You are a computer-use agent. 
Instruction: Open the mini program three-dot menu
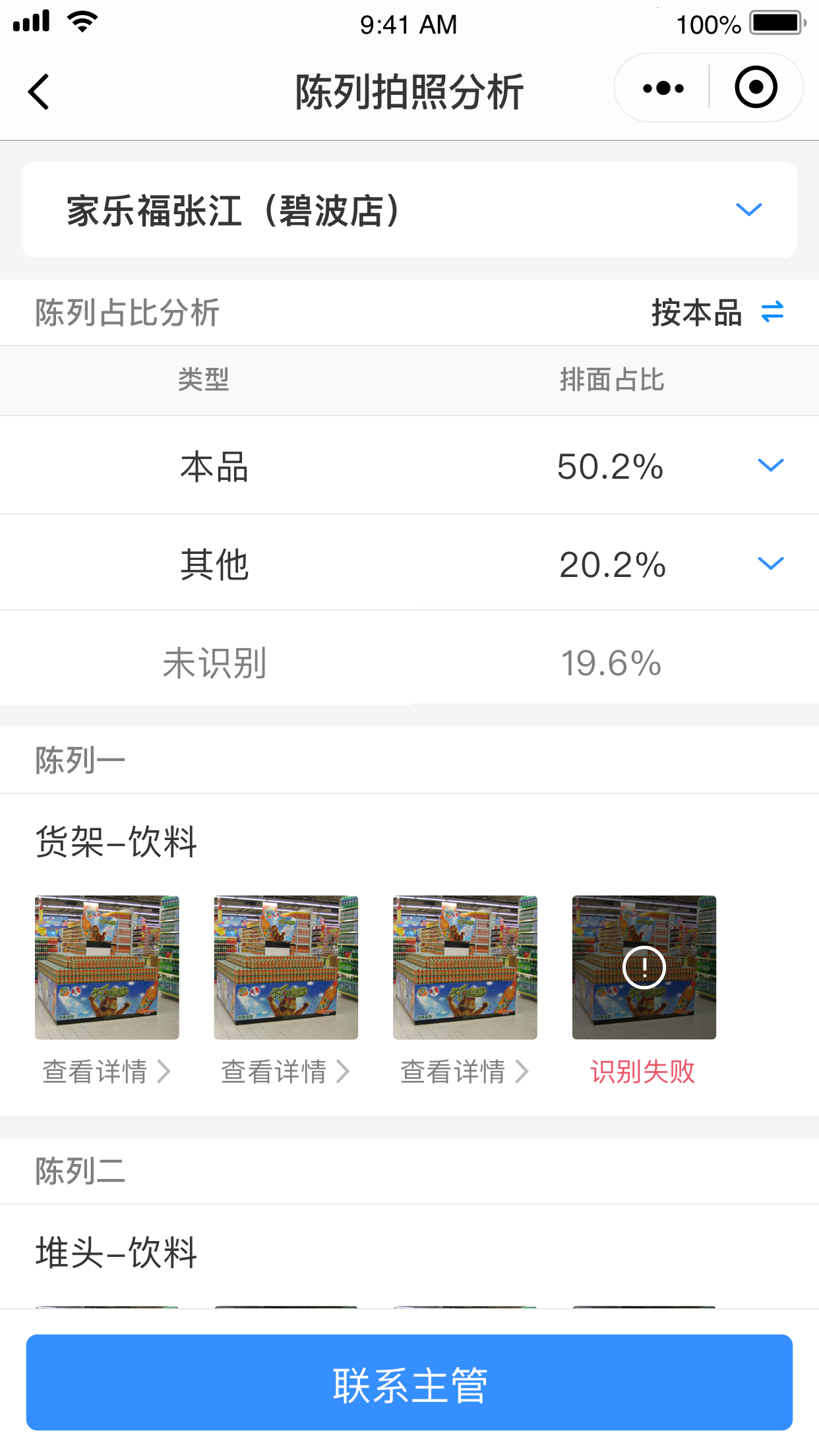[663, 88]
